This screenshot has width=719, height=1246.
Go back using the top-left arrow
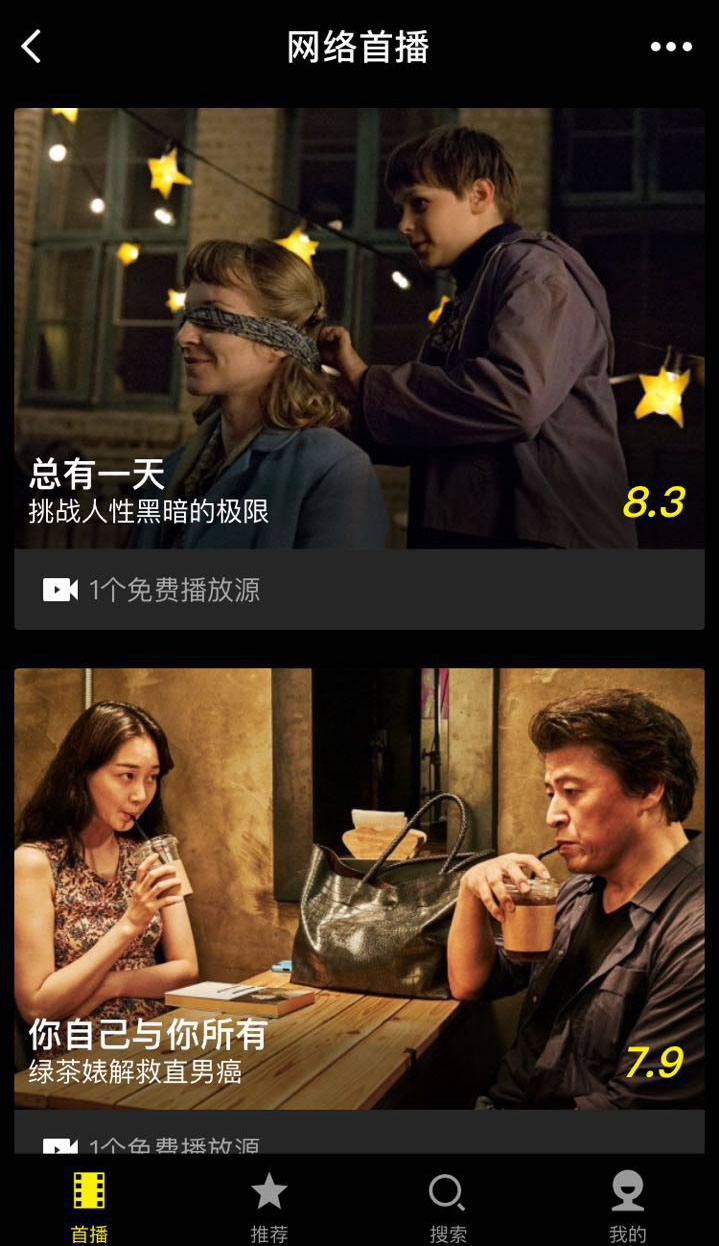pyautogui.click(x=32, y=47)
